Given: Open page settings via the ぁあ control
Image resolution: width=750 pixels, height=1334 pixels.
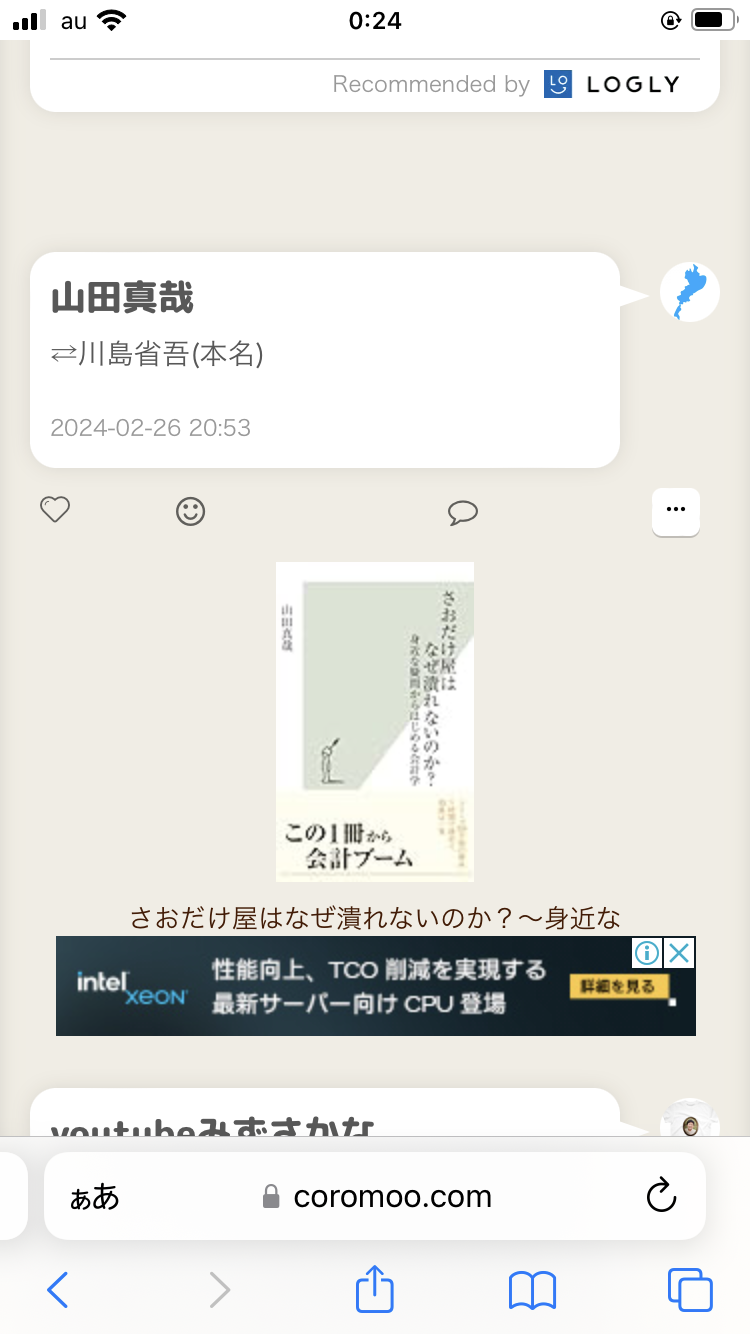Looking at the screenshot, I should [94, 1196].
